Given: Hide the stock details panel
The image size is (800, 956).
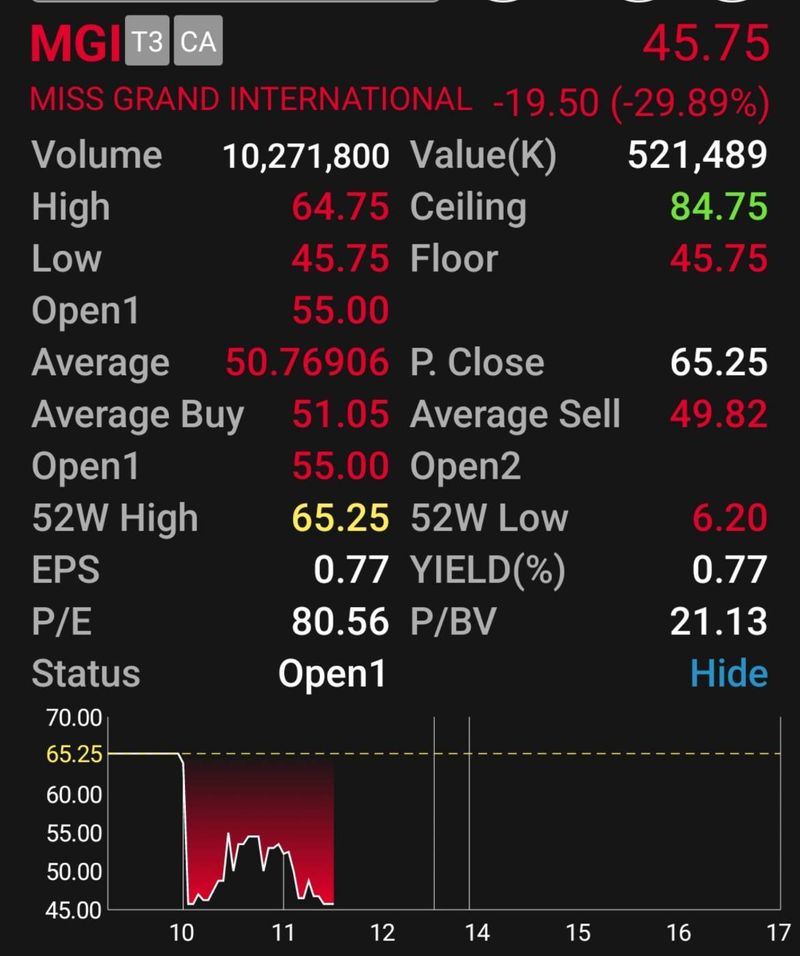Looking at the screenshot, I should click(728, 673).
